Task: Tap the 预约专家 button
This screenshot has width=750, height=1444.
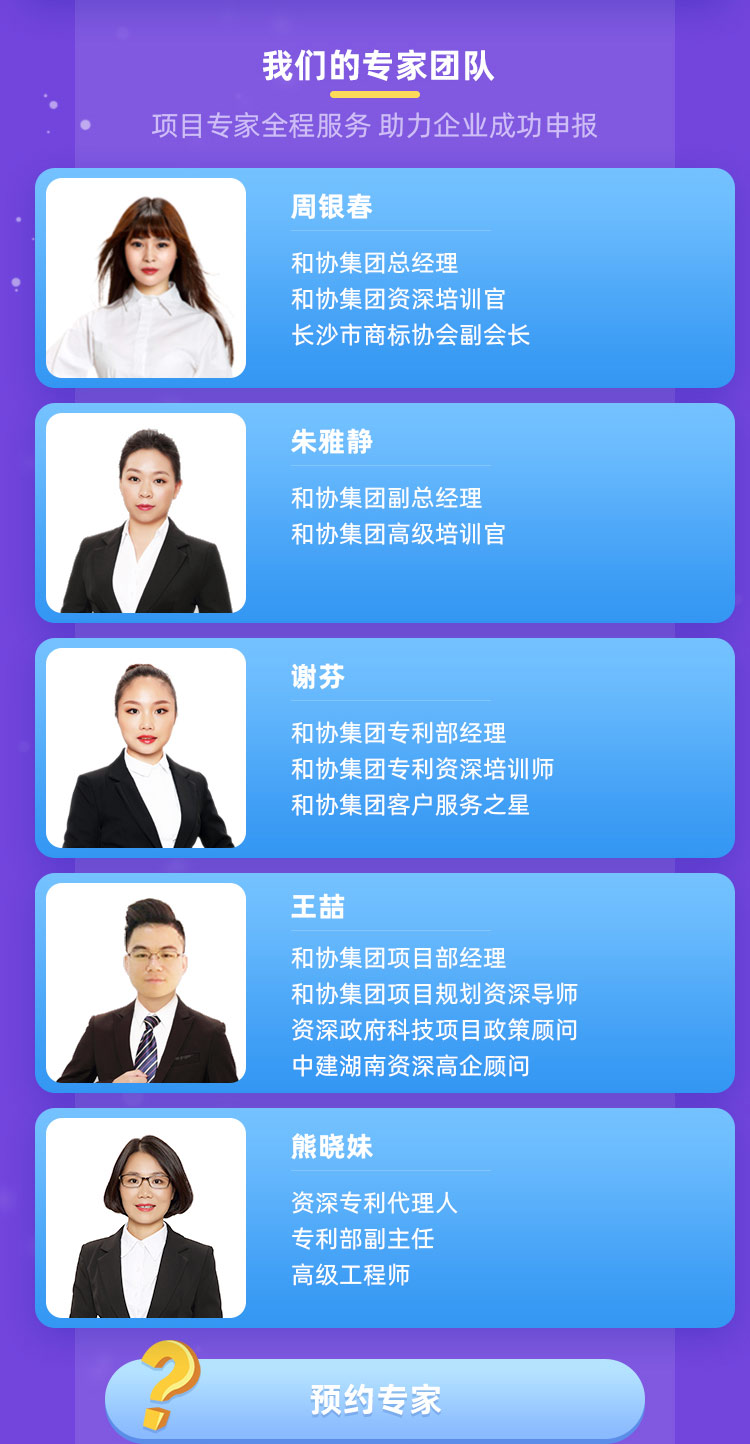Action: (x=375, y=1399)
